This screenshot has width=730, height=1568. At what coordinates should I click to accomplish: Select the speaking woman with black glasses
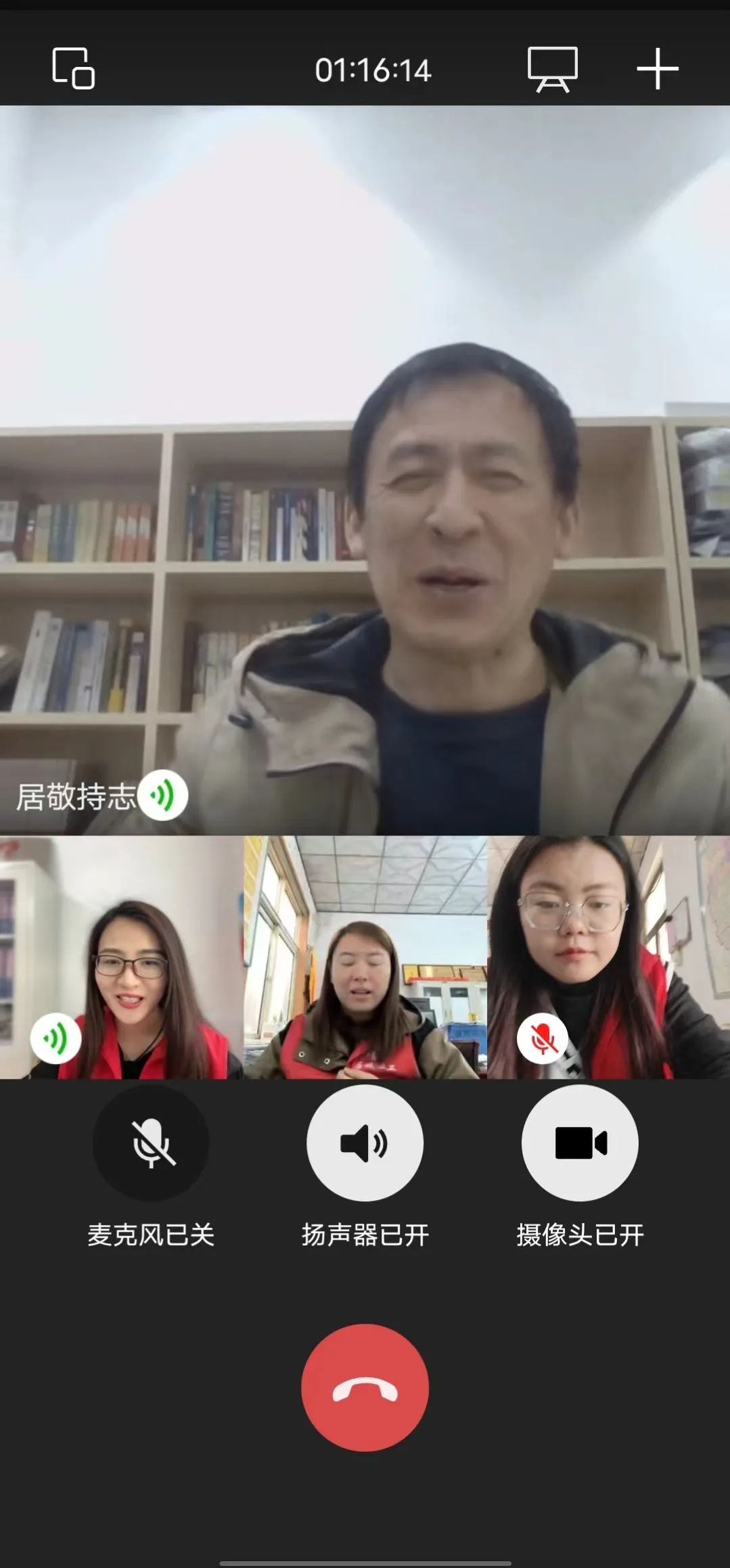[122, 958]
